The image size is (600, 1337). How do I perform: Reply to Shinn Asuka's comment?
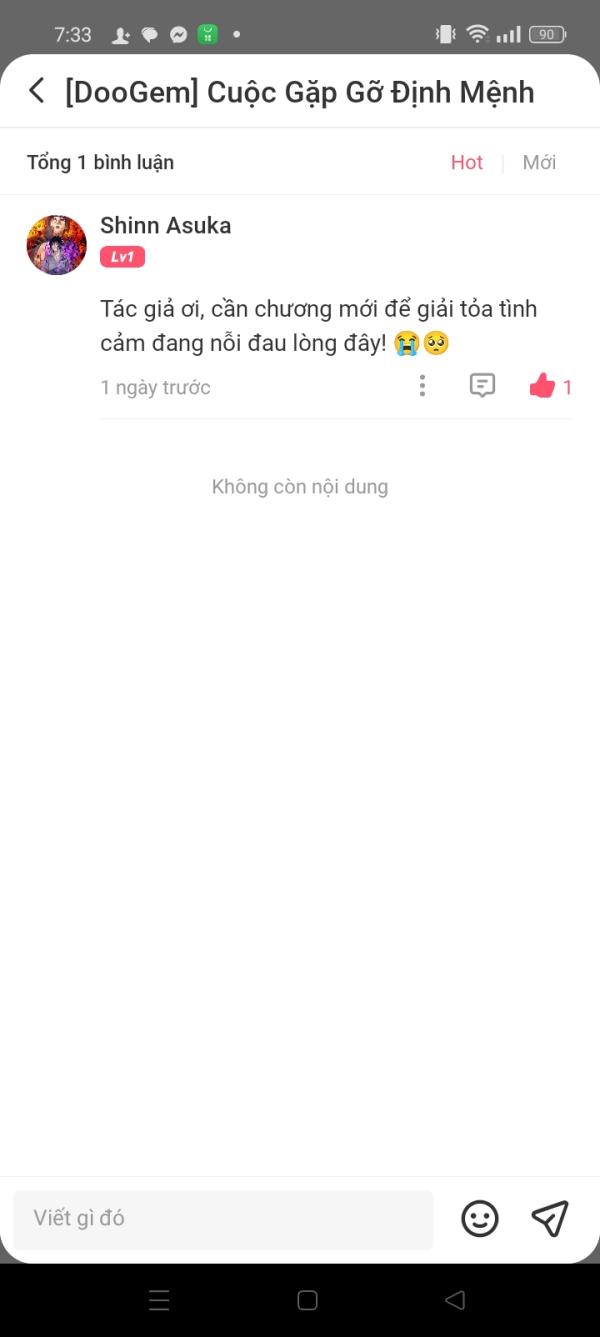click(x=482, y=386)
